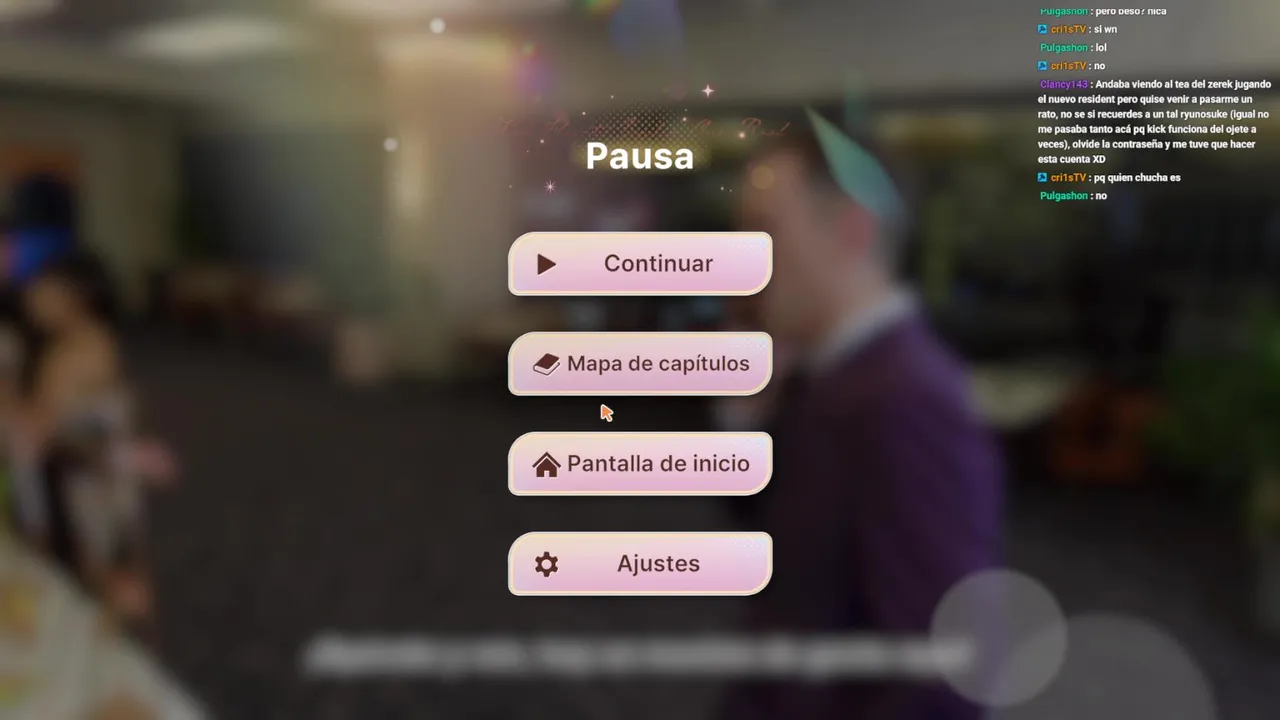This screenshot has width=1280, height=720.
Task: Resume the game with Continuar
Action: click(x=640, y=264)
